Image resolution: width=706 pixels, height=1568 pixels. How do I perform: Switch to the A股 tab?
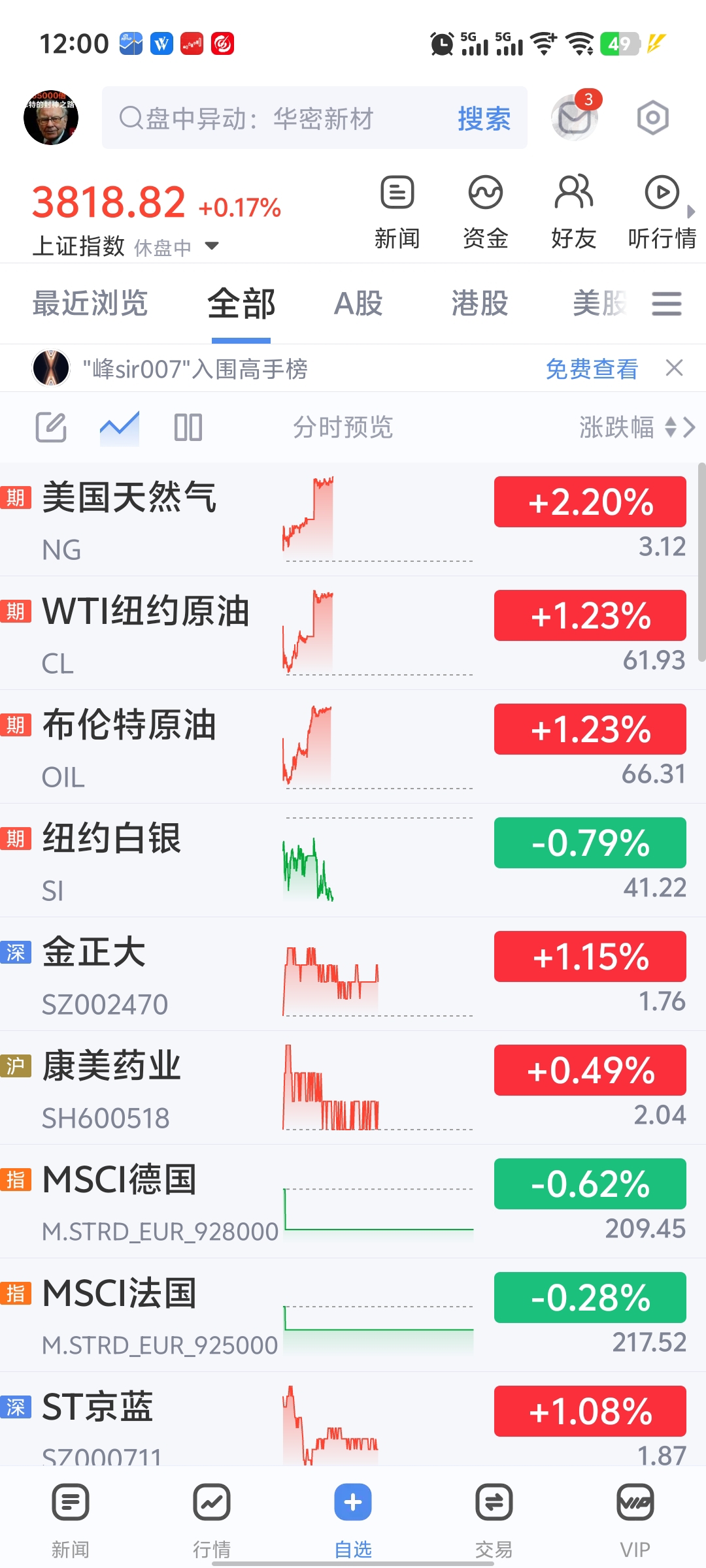[x=358, y=303]
